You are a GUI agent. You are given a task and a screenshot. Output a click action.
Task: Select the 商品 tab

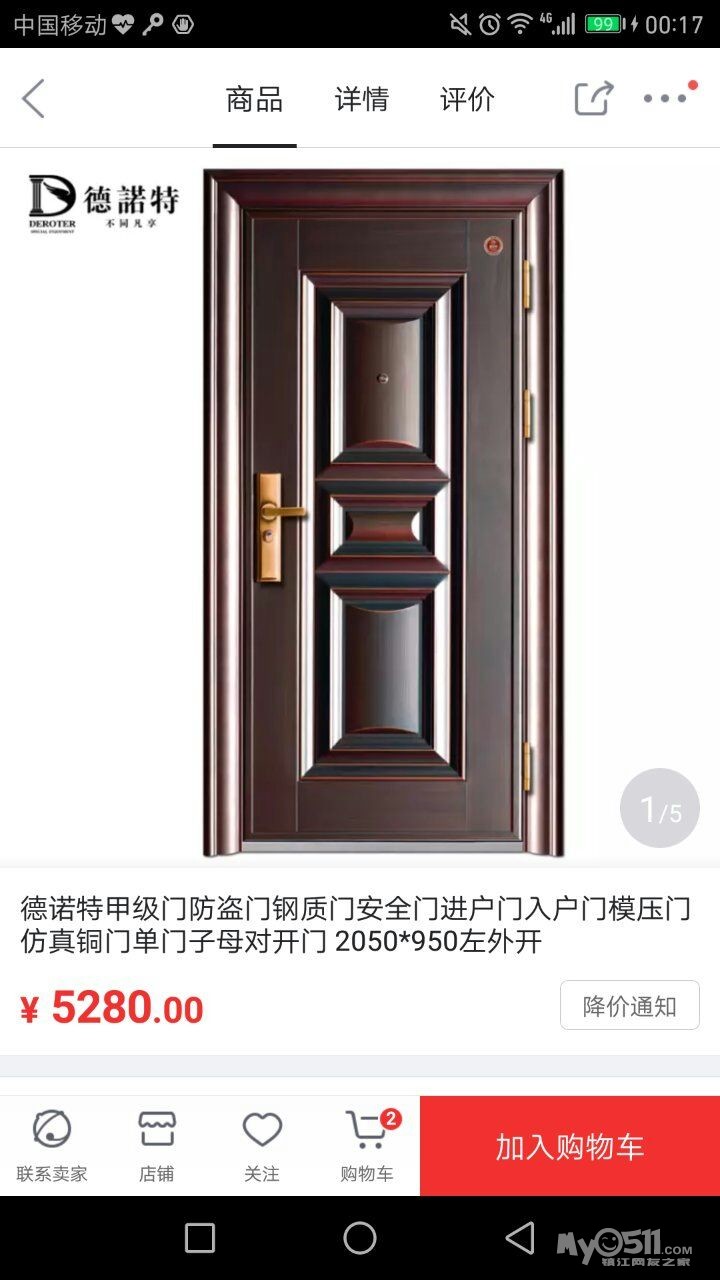coord(254,99)
